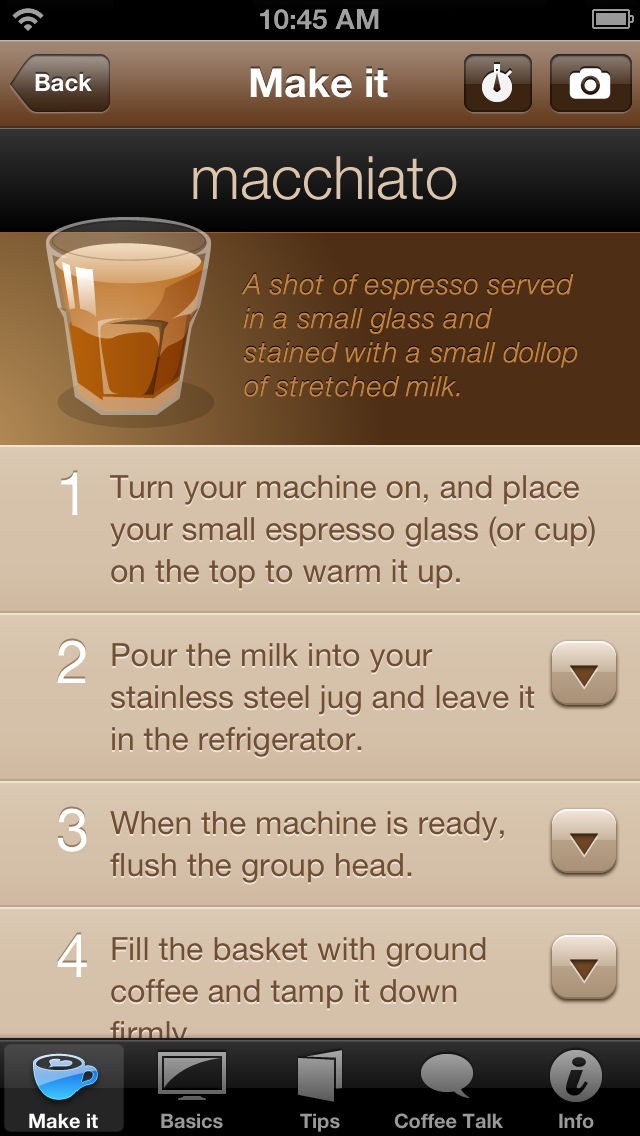Screen dimensions: 640x1136
Task: Open the Tips tab
Action: (x=320, y=1088)
